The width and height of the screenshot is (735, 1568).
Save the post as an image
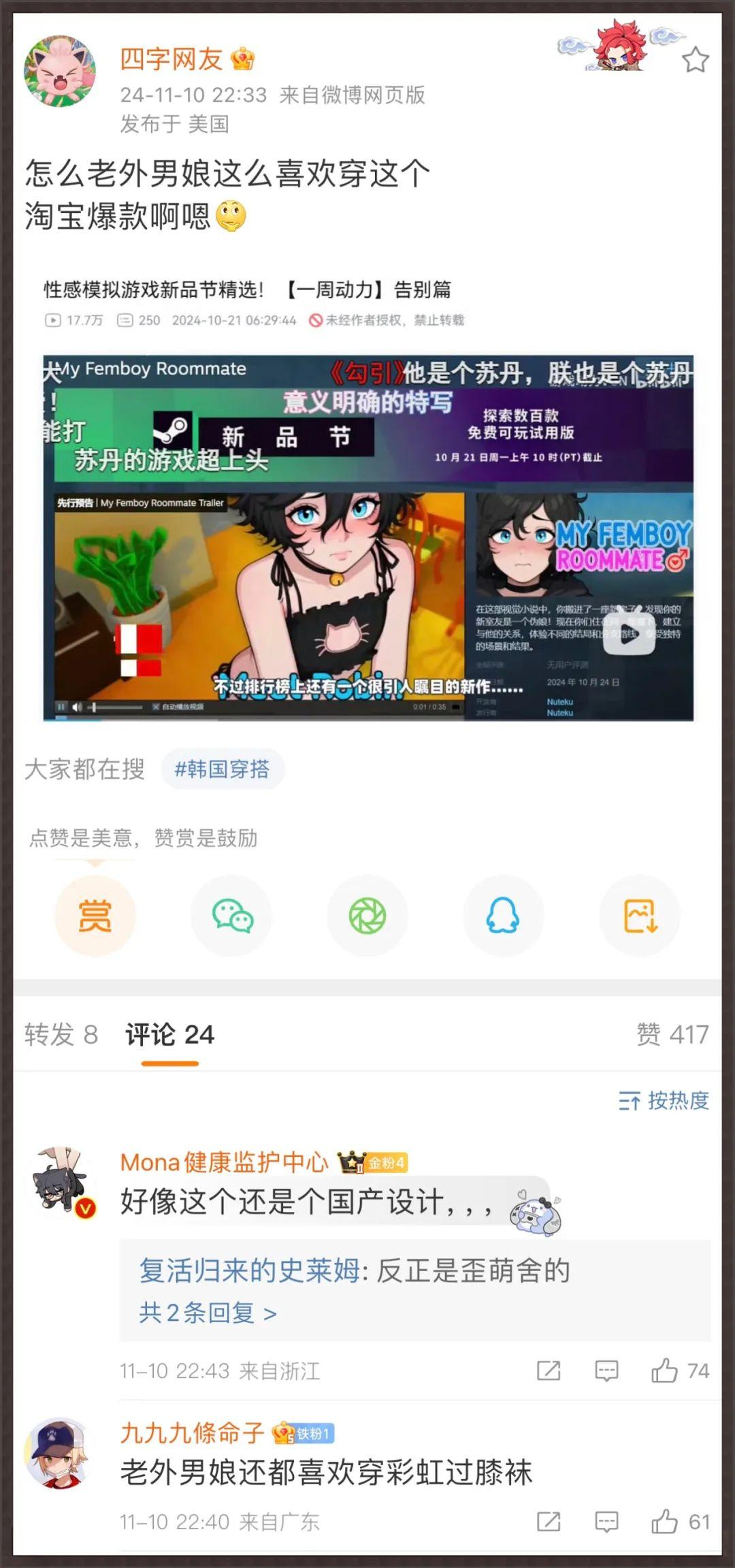pyautogui.click(x=639, y=915)
